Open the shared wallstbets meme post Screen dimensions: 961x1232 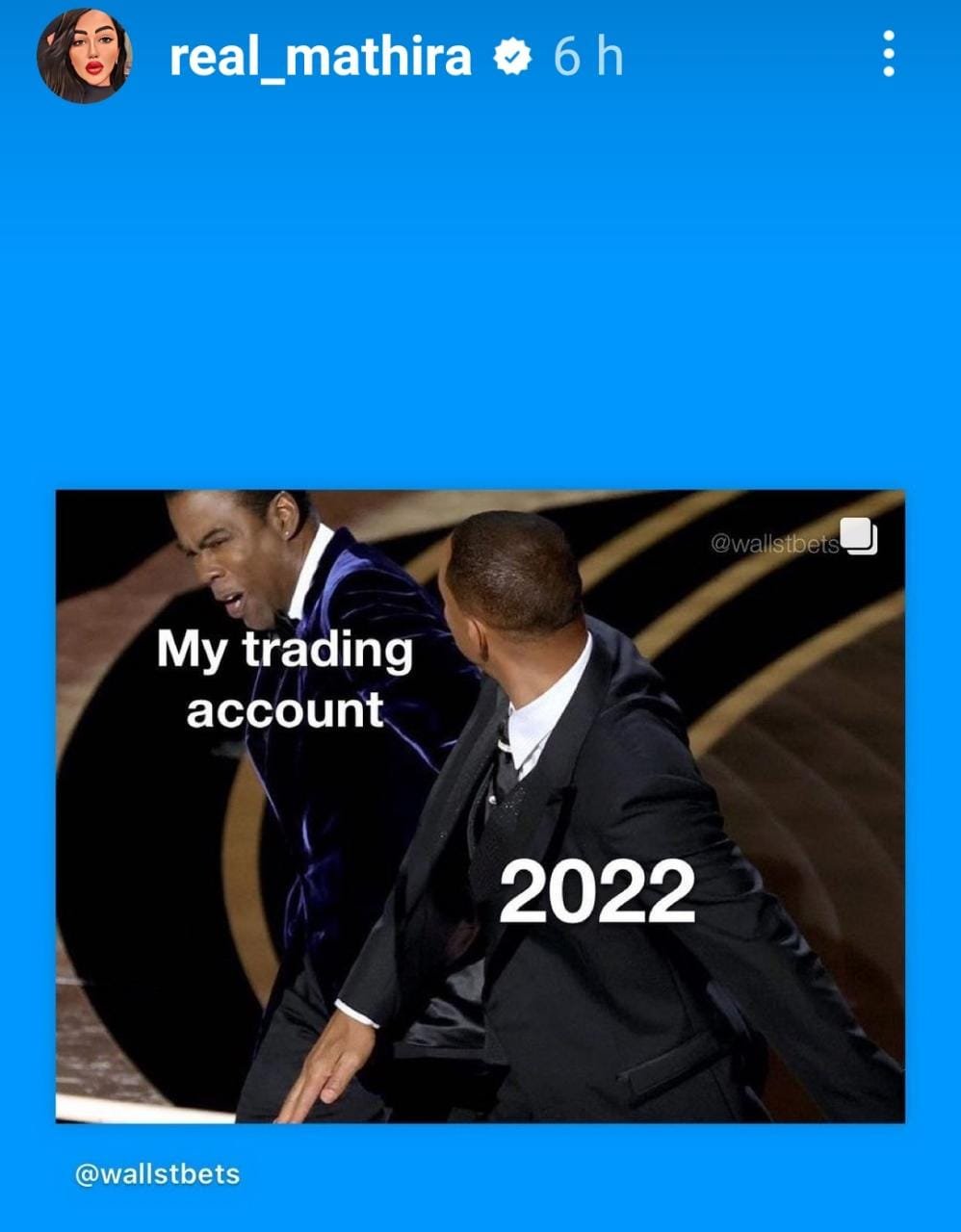click(x=480, y=807)
